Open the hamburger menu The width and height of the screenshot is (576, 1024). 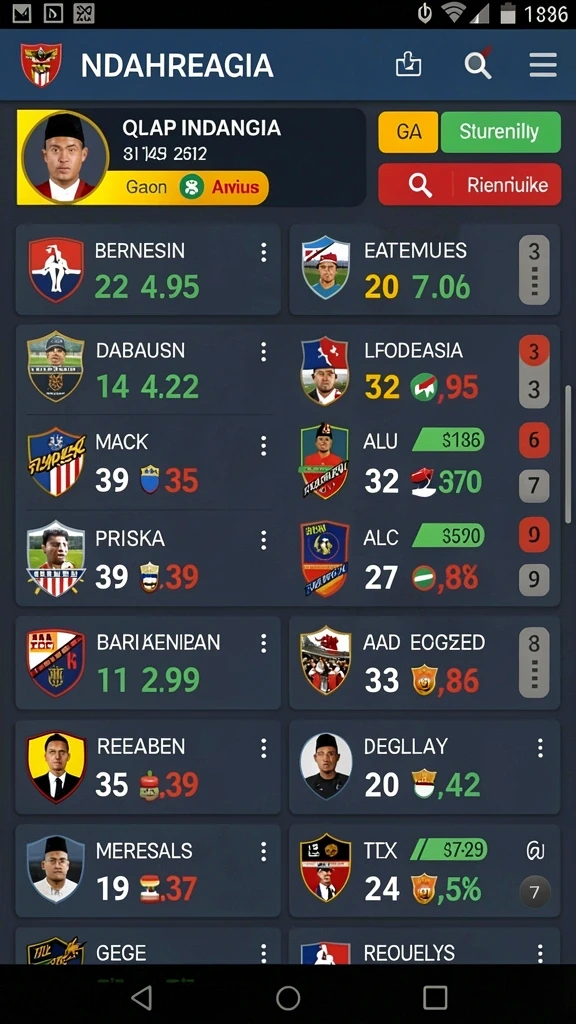(543, 65)
